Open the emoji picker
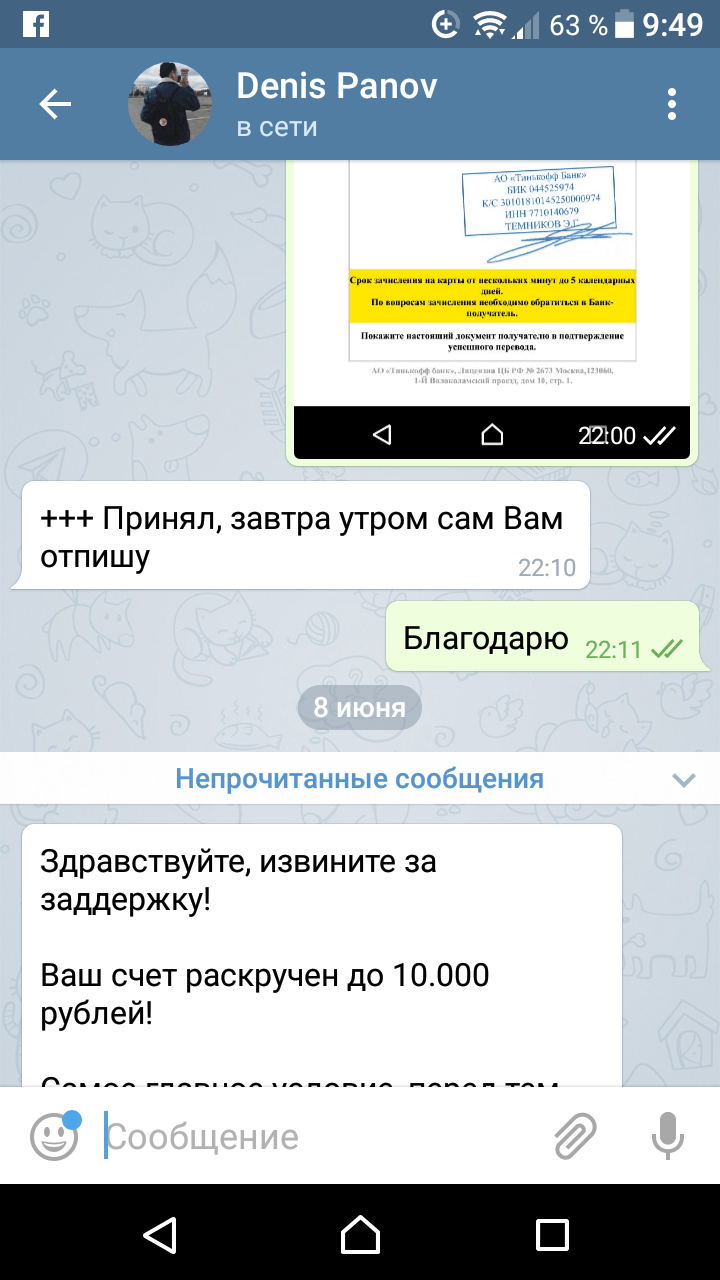Viewport: 720px width, 1280px height. coord(54,1136)
